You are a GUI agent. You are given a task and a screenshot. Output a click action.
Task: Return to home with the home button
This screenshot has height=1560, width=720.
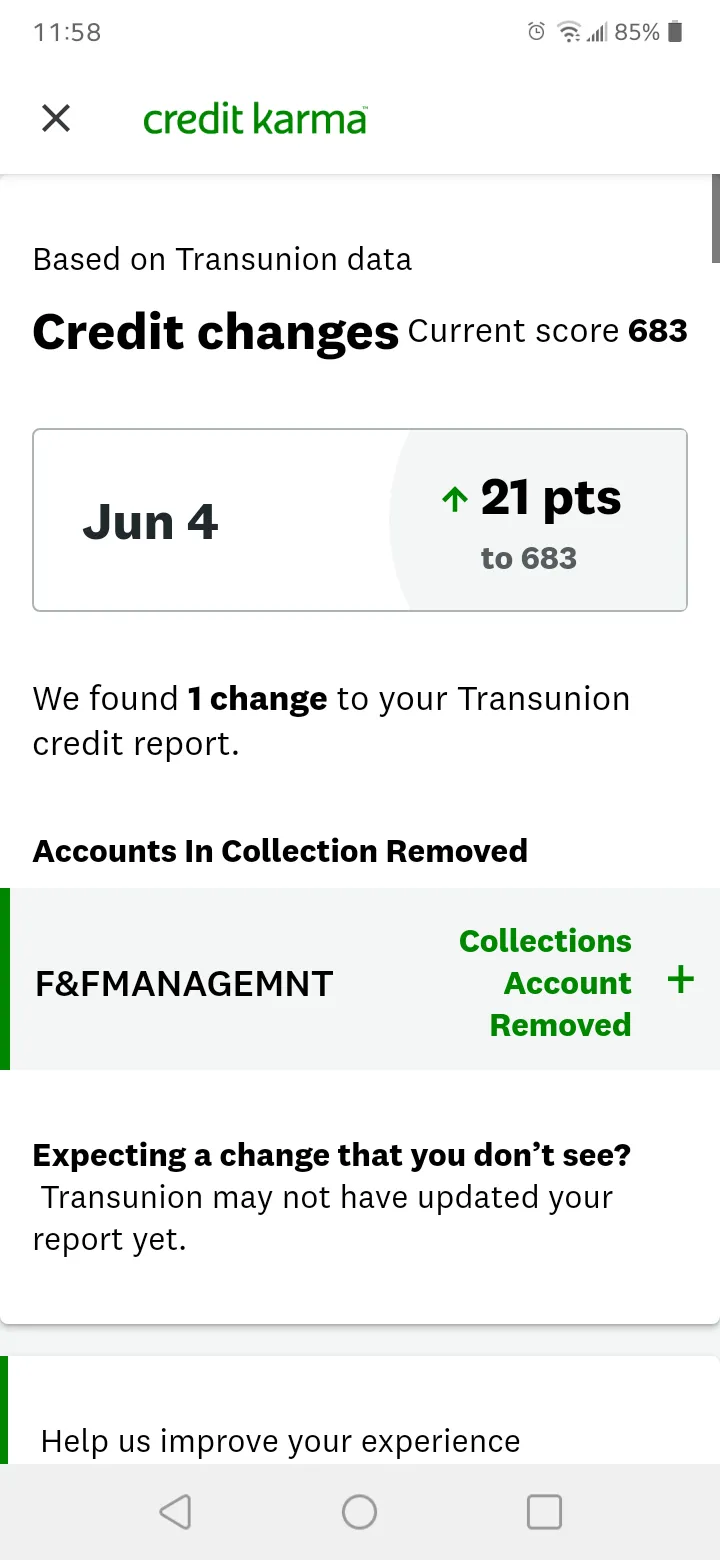coord(360,1512)
